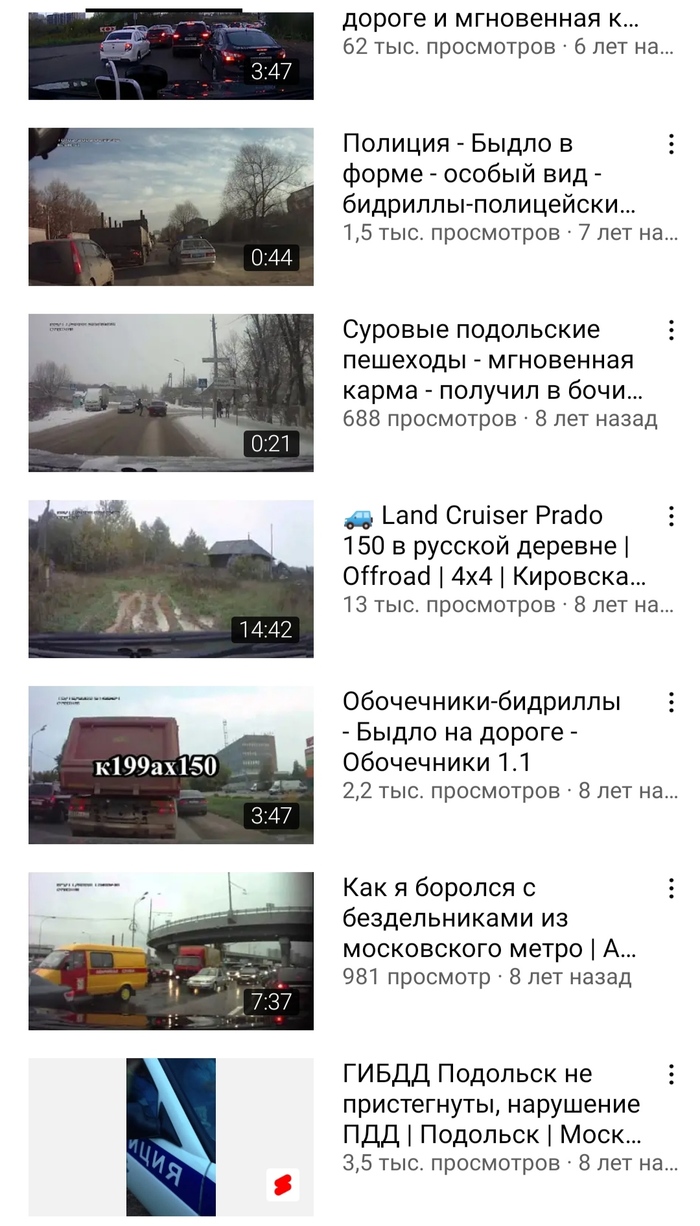Open three-dot menu for 'Обочечники-бидриллы'
Viewport: 700px width, 1226px height.
pos(671,702)
